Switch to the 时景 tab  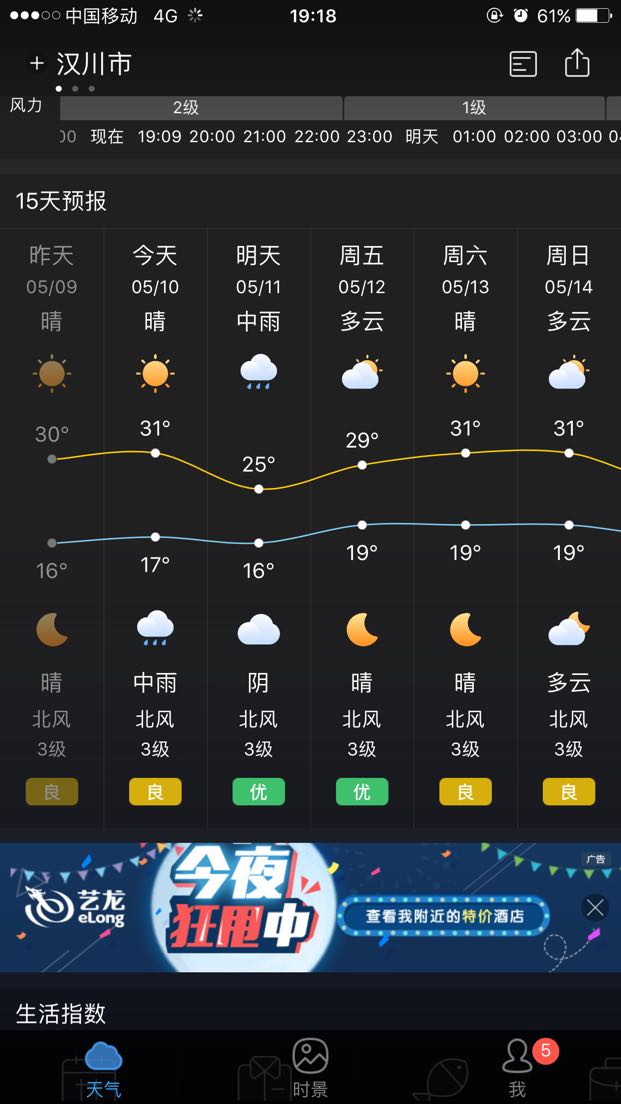coord(310,1069)
